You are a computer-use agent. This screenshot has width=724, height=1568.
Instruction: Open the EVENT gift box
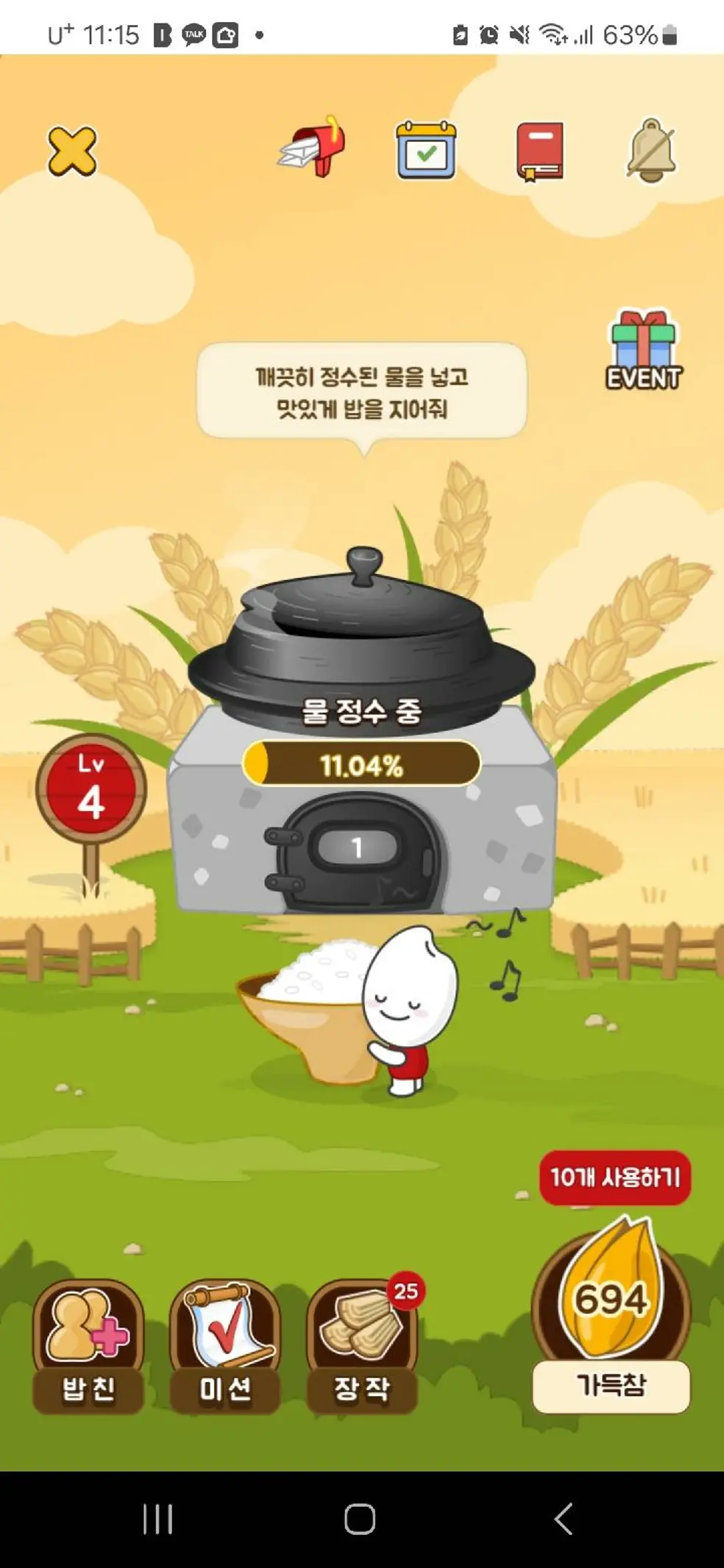pos(643,351)
